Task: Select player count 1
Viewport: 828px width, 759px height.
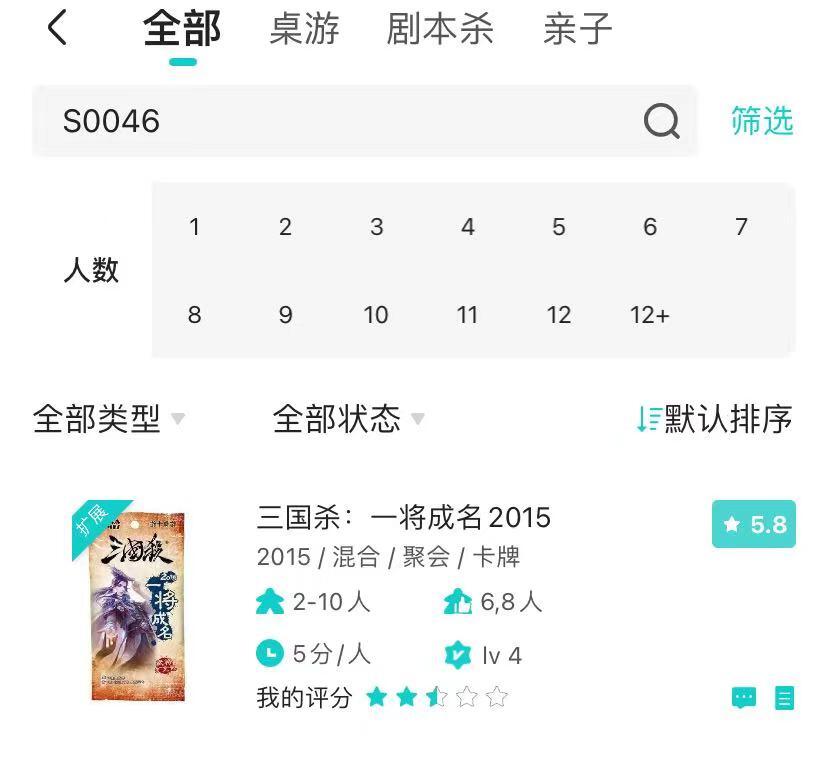Action: coord(194,227)
